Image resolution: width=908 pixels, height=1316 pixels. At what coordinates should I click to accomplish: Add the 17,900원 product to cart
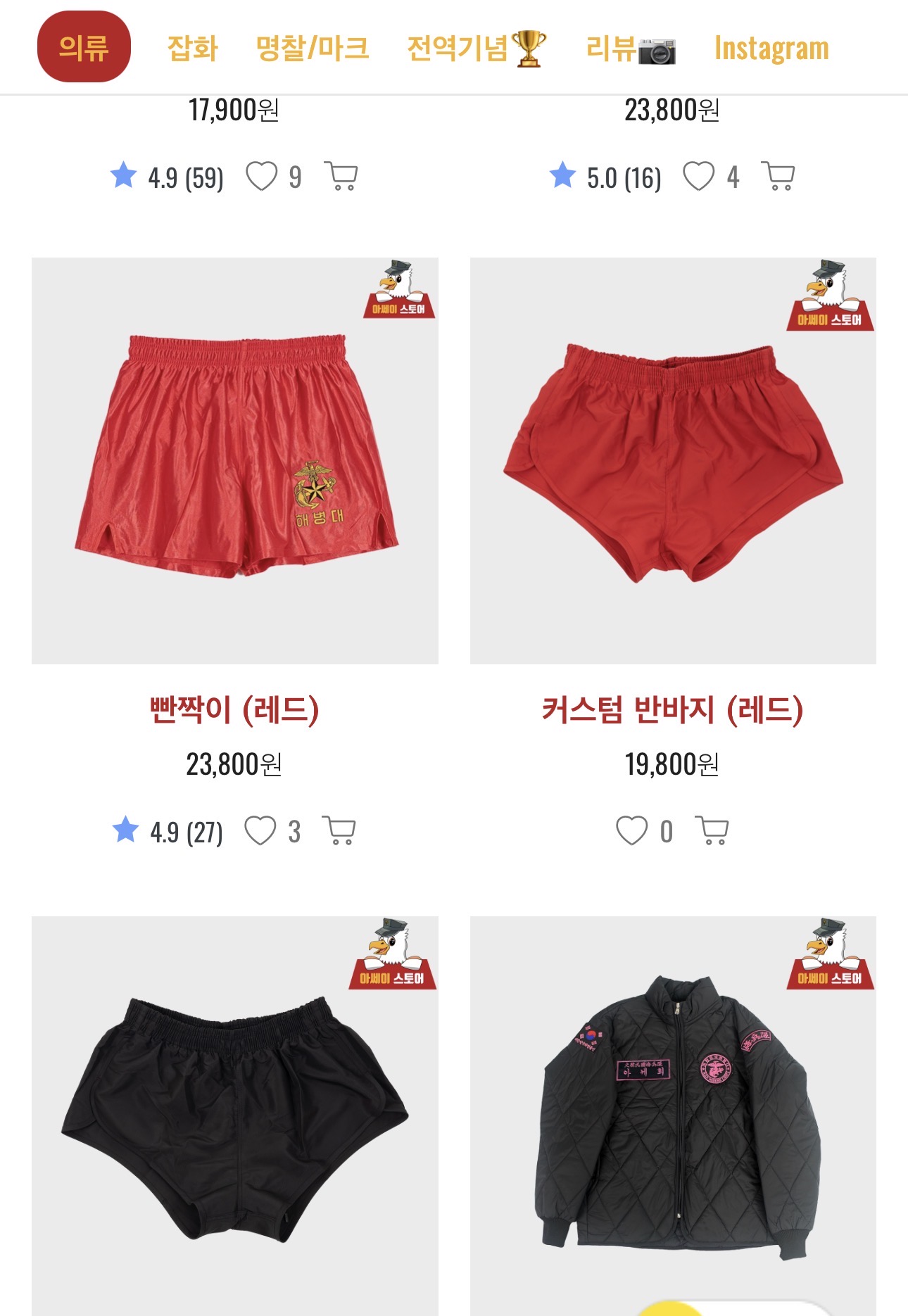click(x=341, y=177)
